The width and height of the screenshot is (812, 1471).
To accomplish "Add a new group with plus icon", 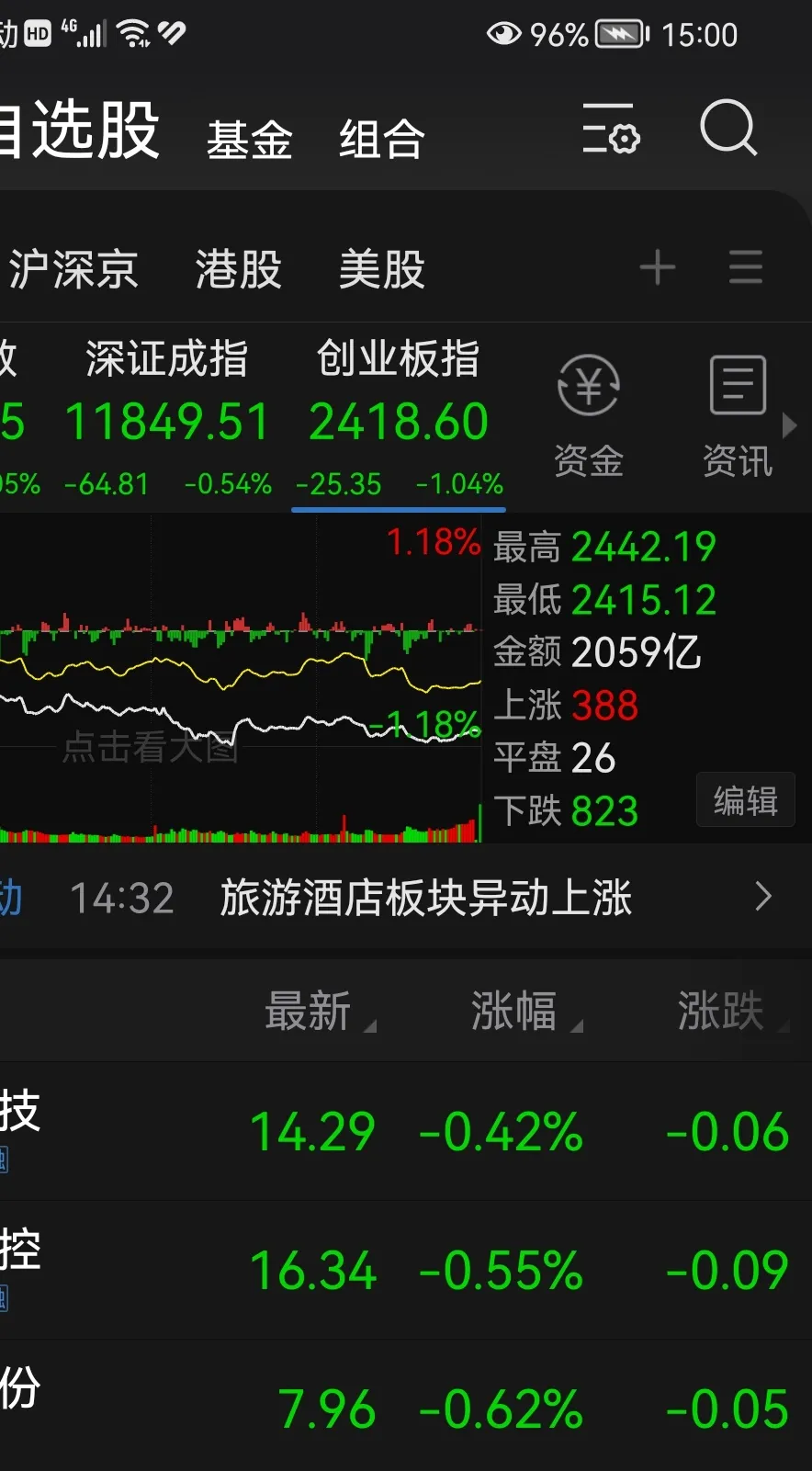I will [x=657, y=268].
